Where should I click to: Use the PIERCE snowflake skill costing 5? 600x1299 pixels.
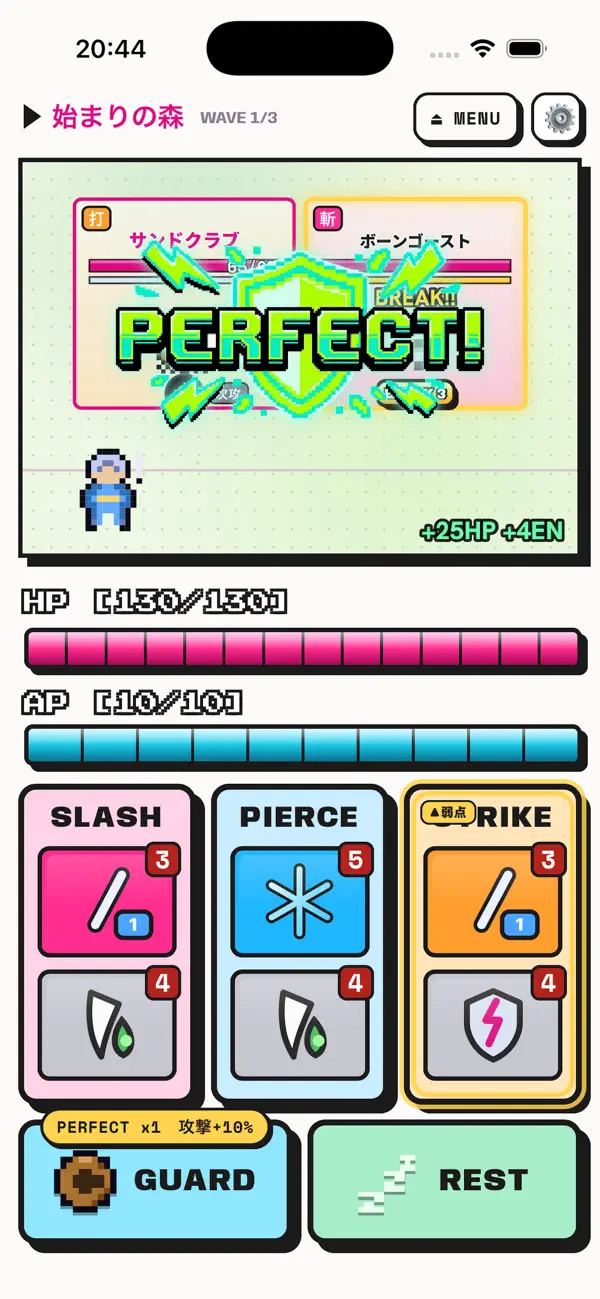pos(300,901)
